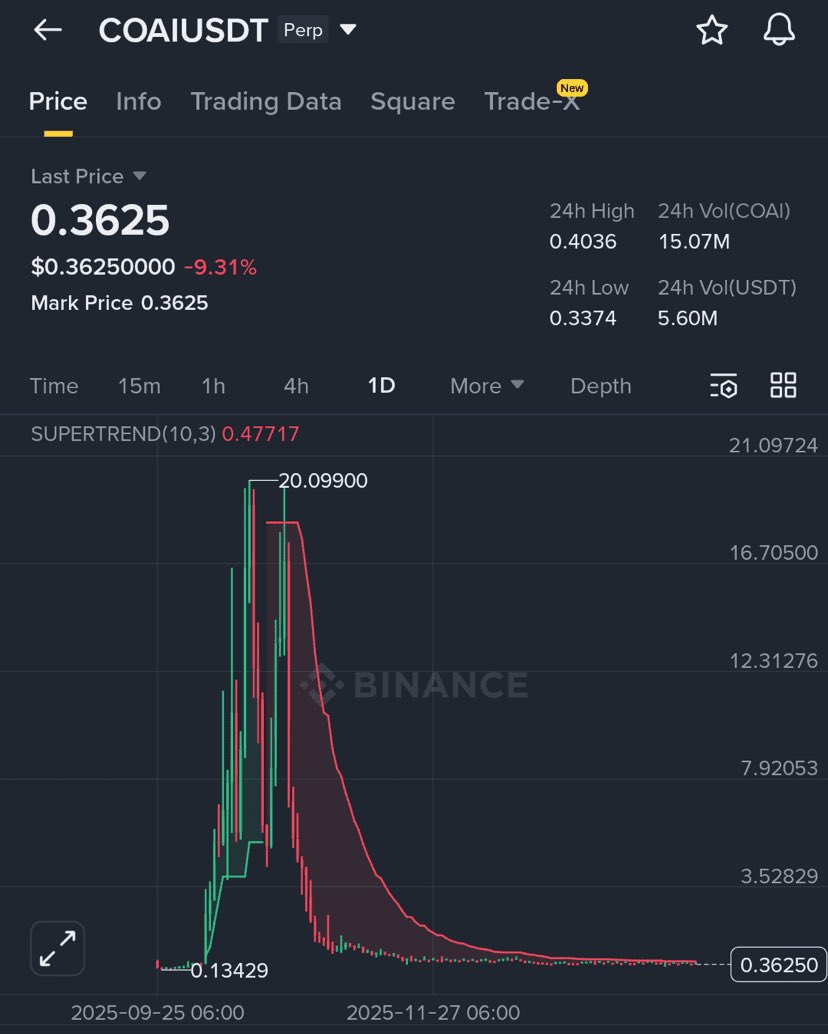The width and height of the screenshot is (828, 1034).
Task: Switch to the Trading Data tab
Action: point(266,102)
